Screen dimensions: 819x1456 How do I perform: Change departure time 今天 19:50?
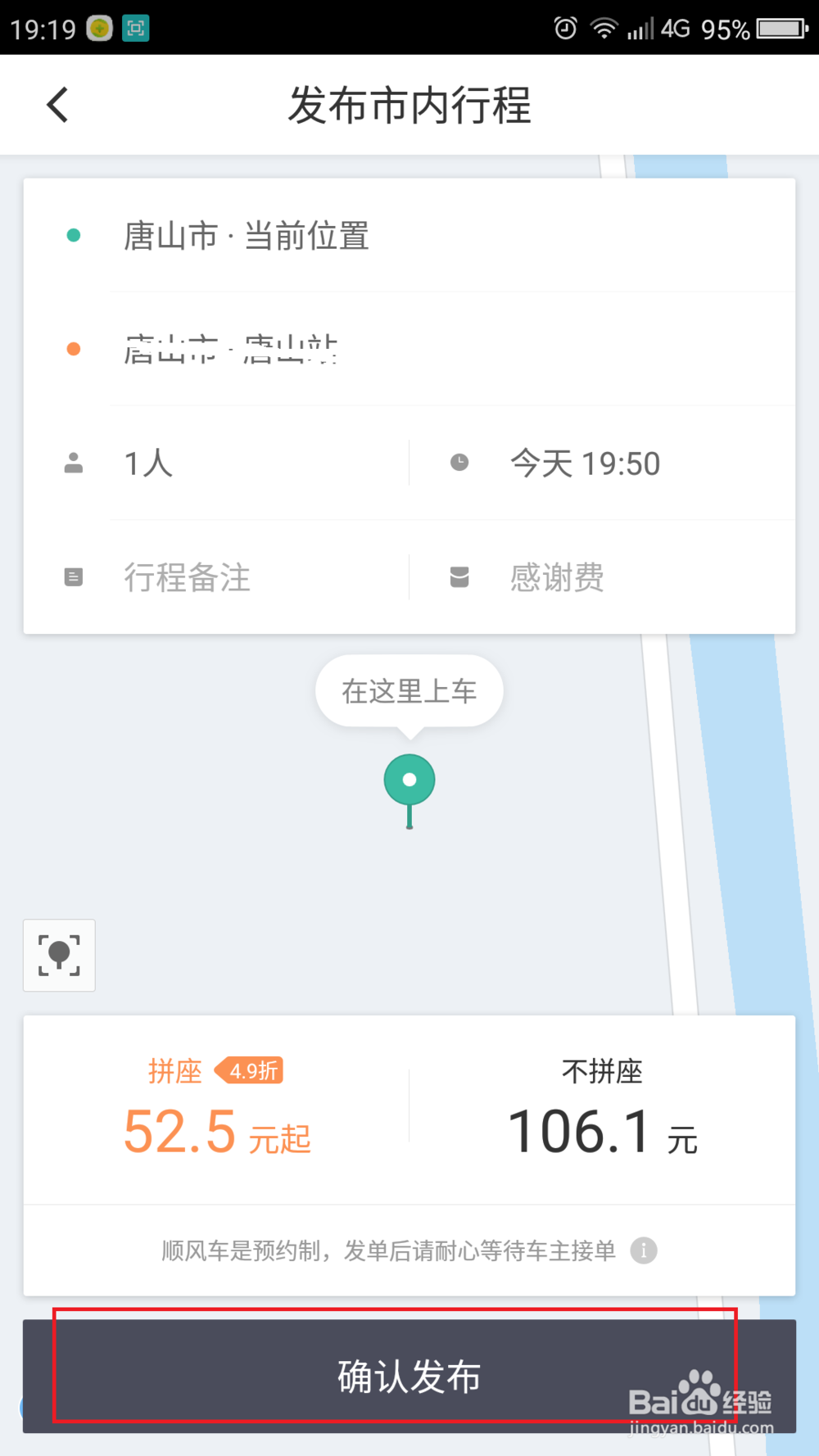tap(603, 463)
